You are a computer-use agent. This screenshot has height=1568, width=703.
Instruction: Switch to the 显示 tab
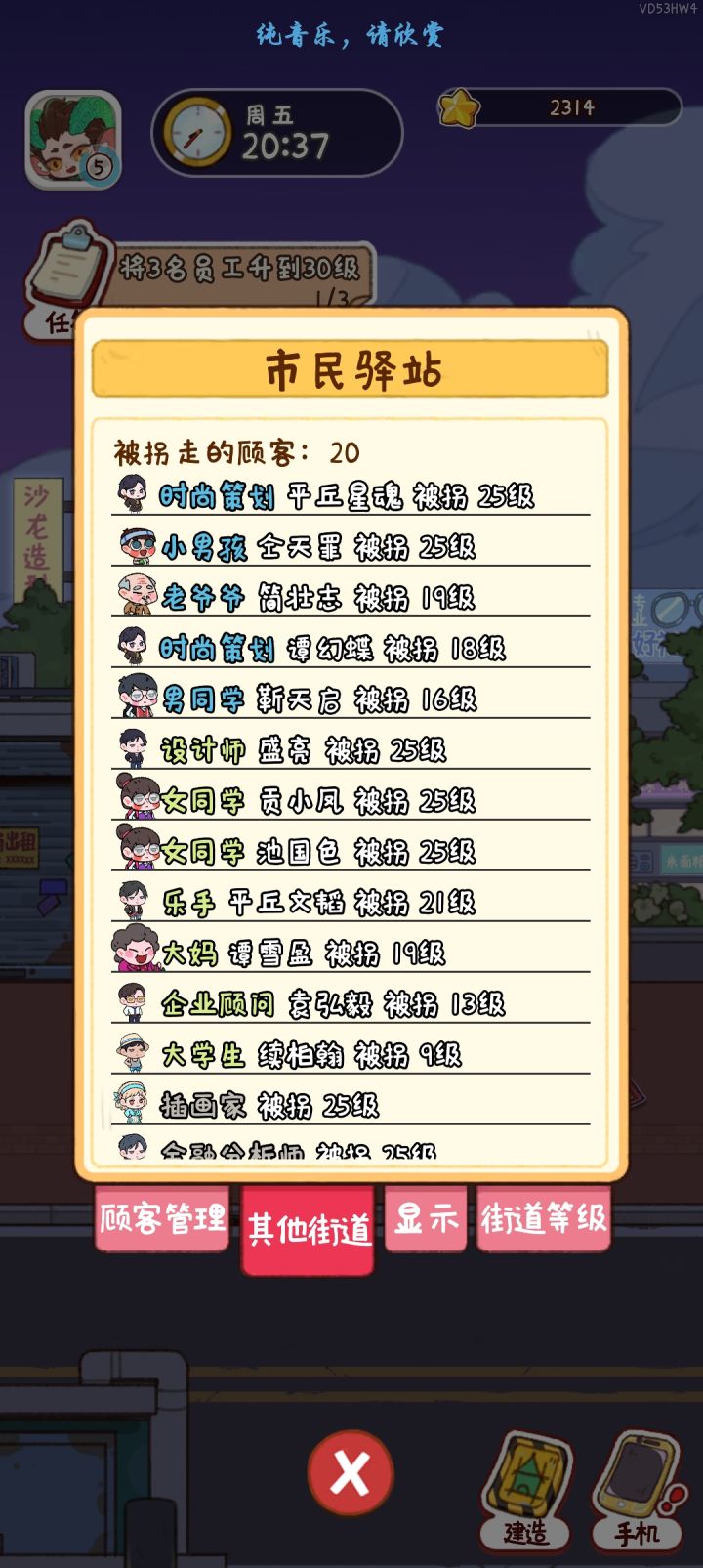pos(425,1220)
